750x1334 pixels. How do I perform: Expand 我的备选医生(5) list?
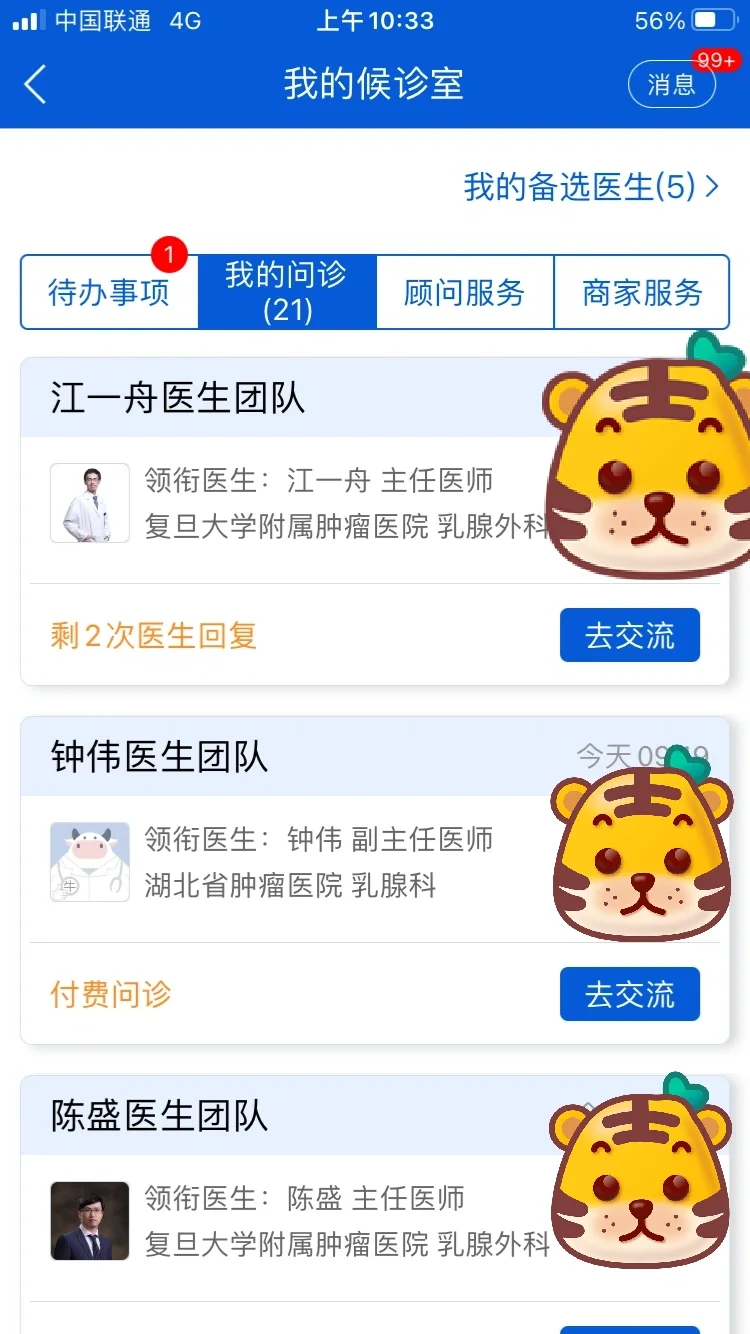(x=575, y=186)
